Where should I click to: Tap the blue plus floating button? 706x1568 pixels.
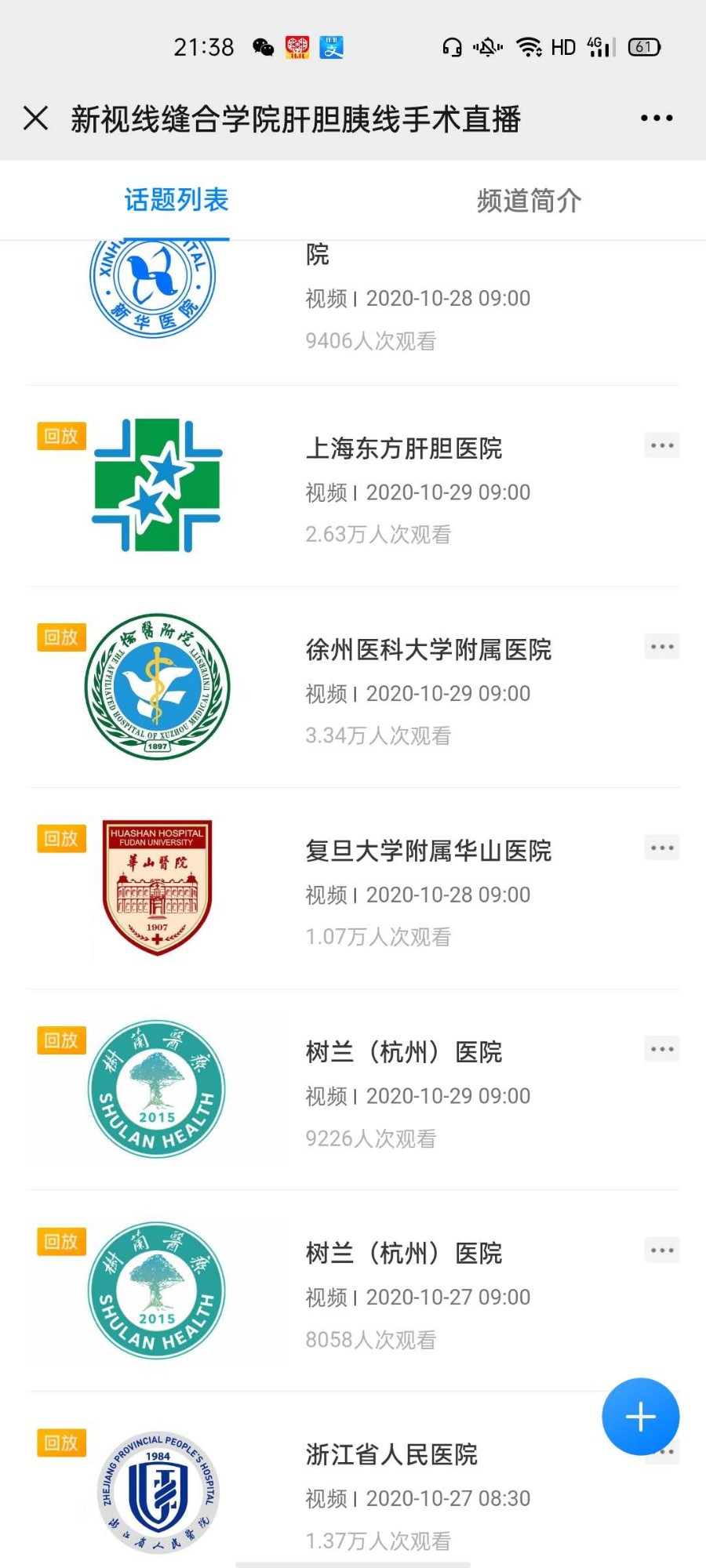(x=641, y=1417)
